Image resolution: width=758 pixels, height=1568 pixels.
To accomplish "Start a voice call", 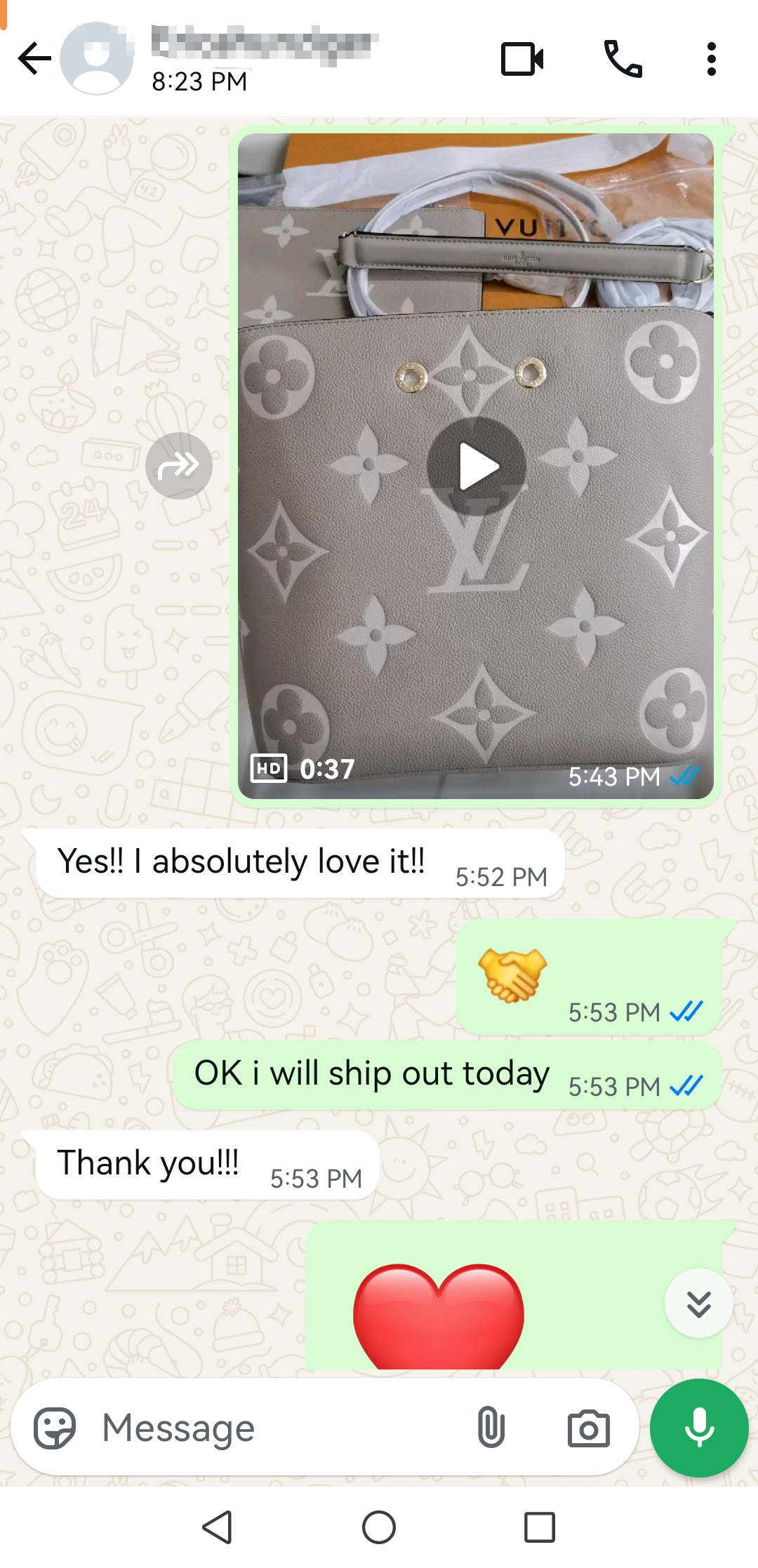I will (x=623, y=59).
